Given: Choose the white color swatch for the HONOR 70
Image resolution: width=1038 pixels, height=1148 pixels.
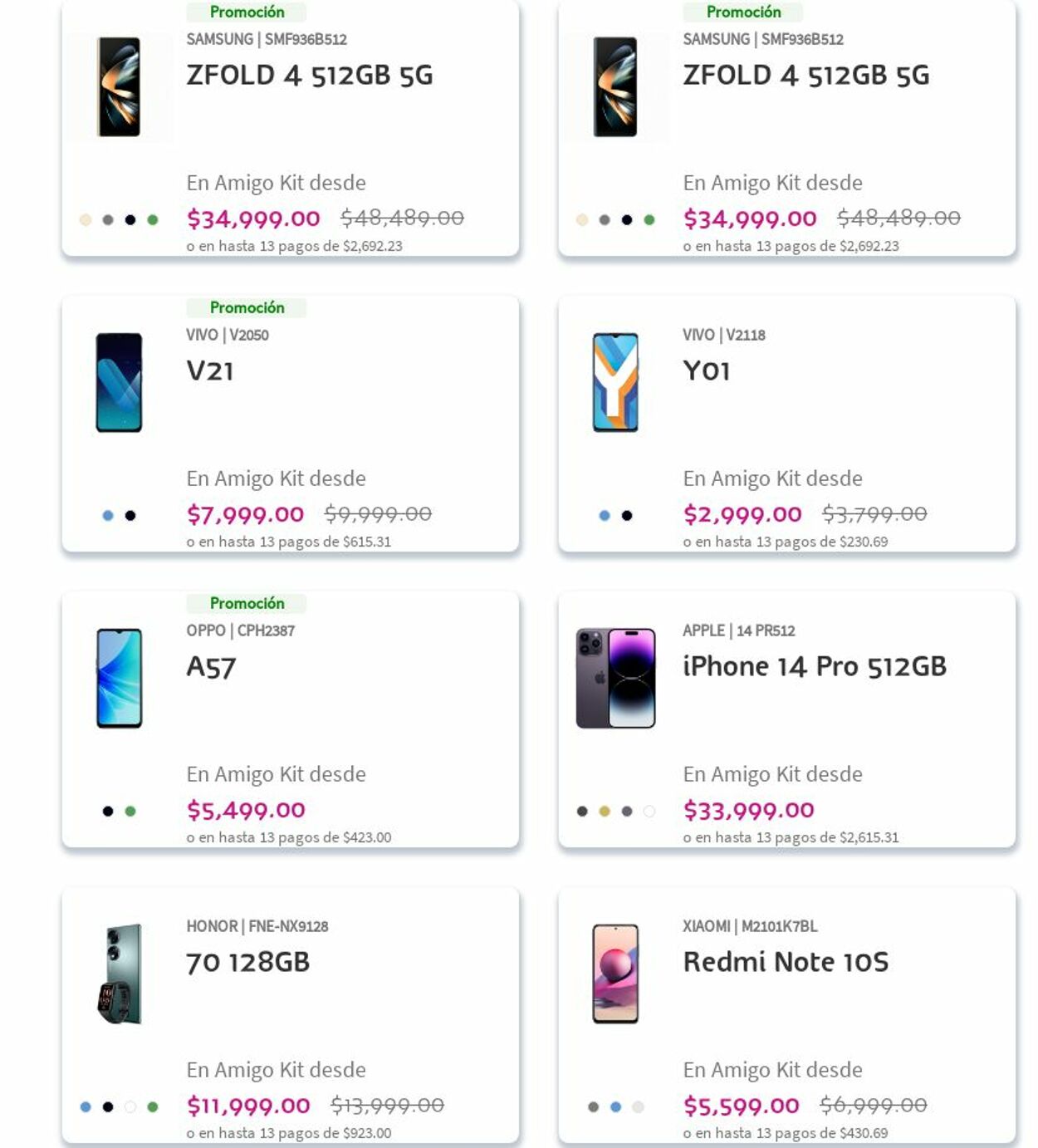Looking at the screenshot, I should pos(129,1105).
